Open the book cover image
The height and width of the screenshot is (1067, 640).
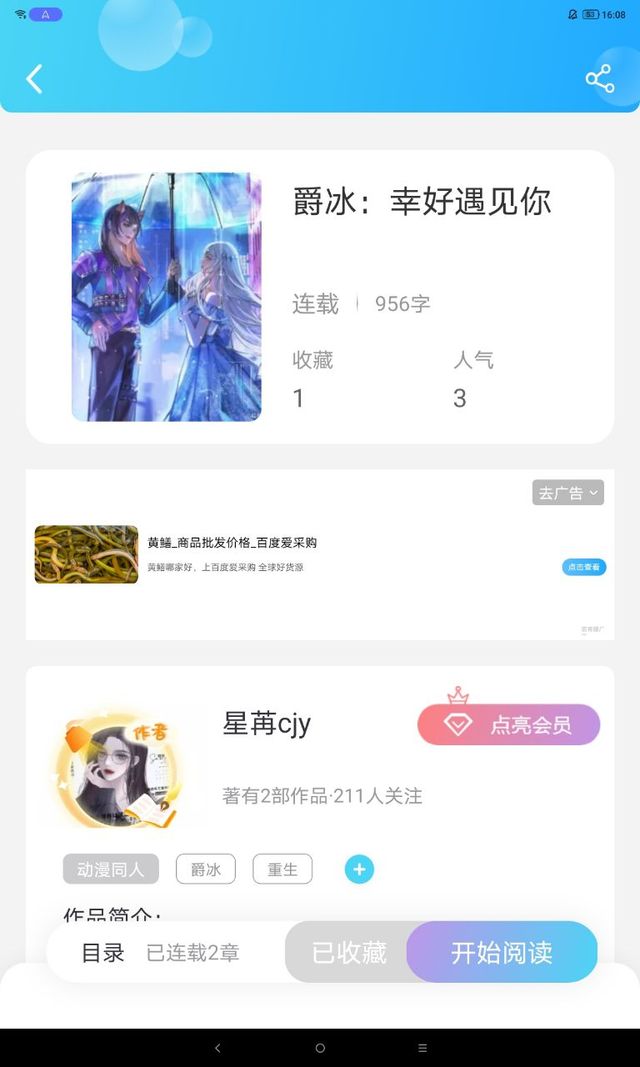pyautogui.click(x=166, y=297)
